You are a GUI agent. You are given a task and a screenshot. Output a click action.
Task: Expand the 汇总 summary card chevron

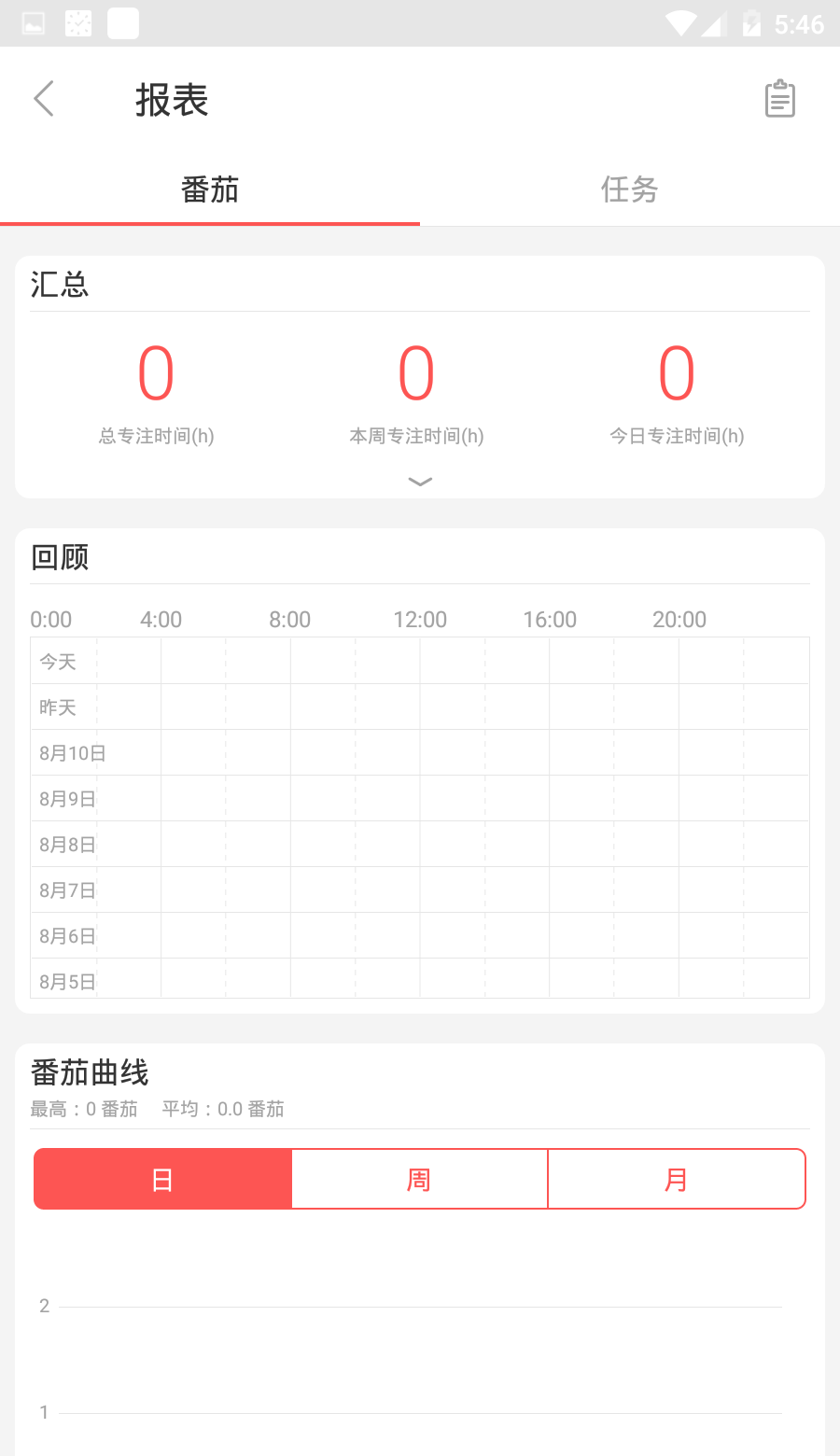tap(420, 482)
